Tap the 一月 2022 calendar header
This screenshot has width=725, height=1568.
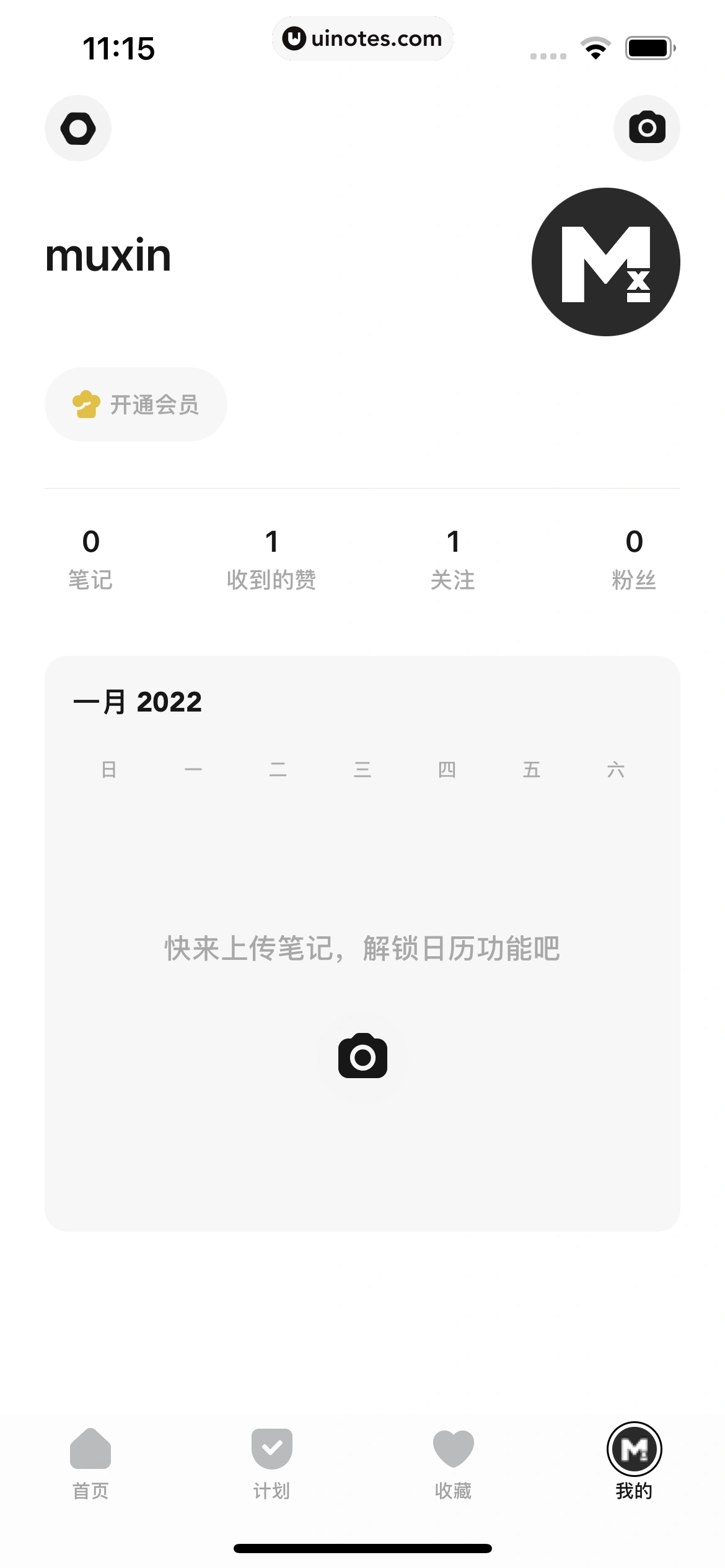(x=137, y=701)
